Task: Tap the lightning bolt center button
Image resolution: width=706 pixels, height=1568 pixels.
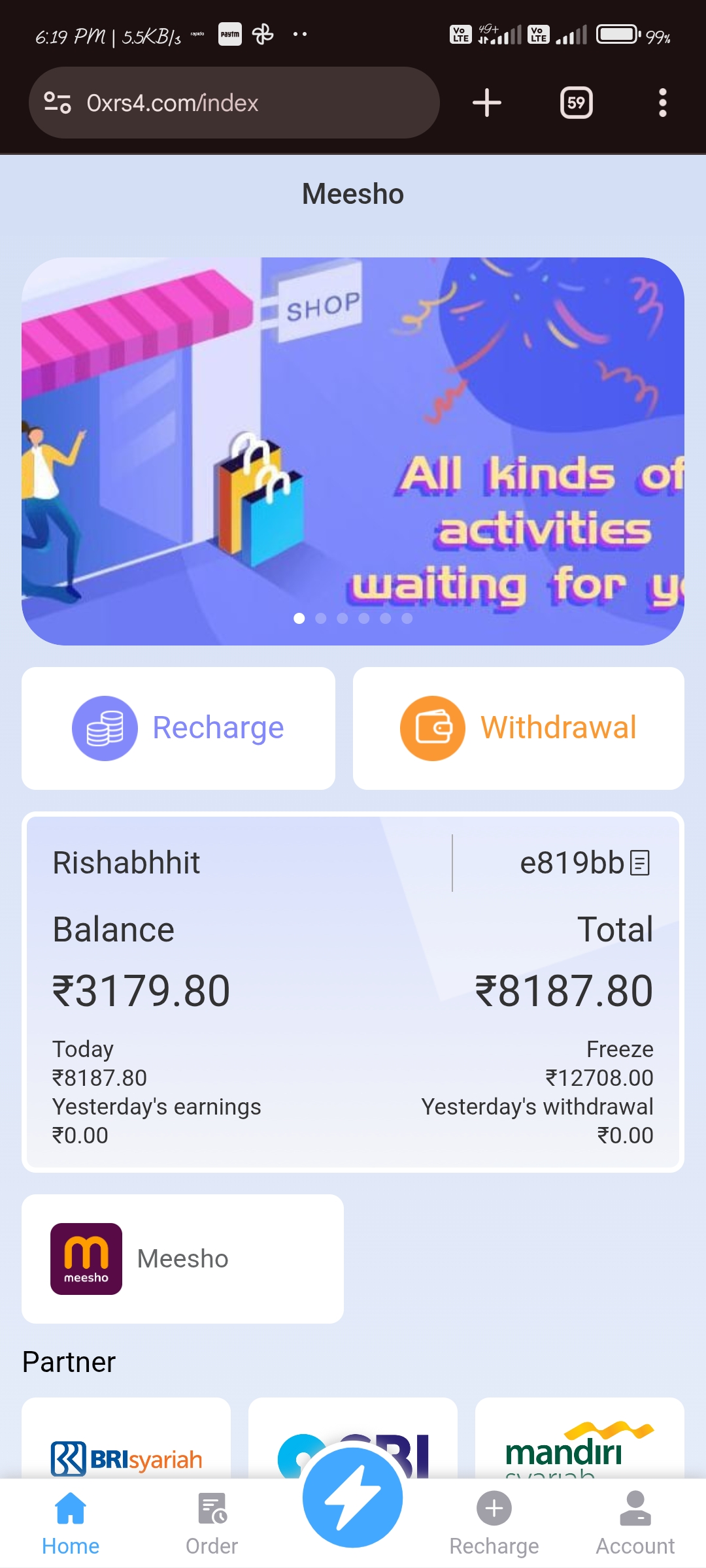Action: coord(353,1497)
